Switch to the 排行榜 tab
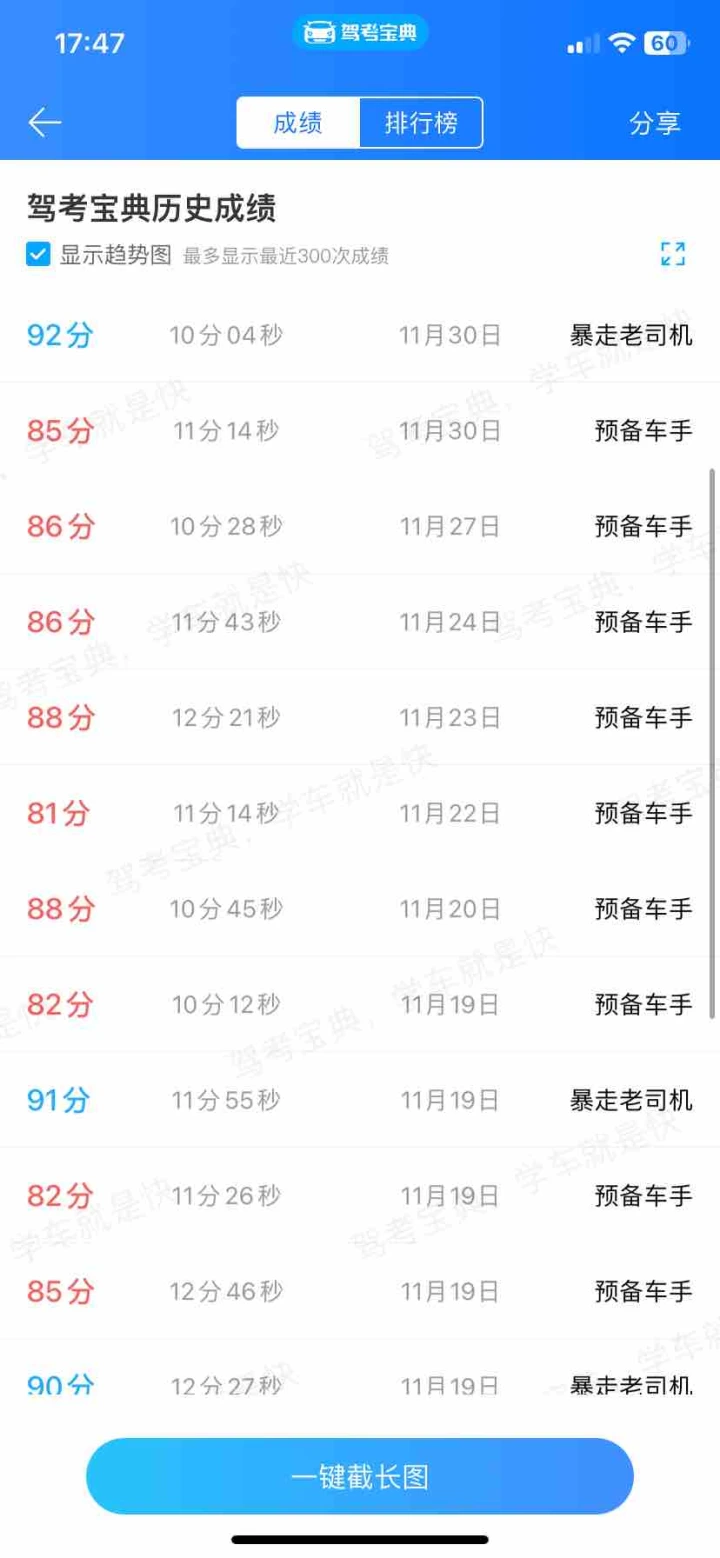The height and width of the screenshot is (1558, 720). (x=421, y=123)
